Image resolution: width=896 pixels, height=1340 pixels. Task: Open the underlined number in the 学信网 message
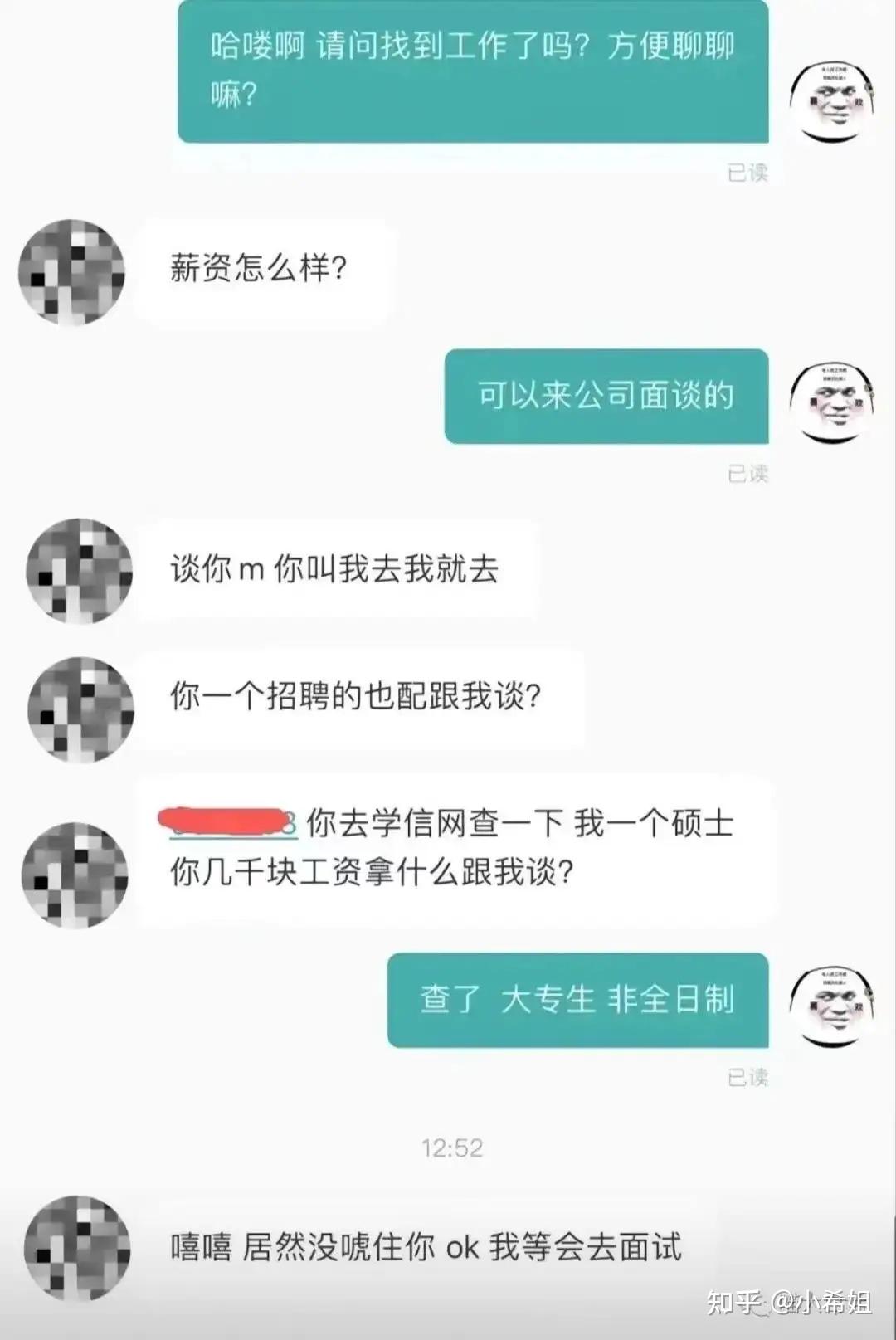(229, 823)
